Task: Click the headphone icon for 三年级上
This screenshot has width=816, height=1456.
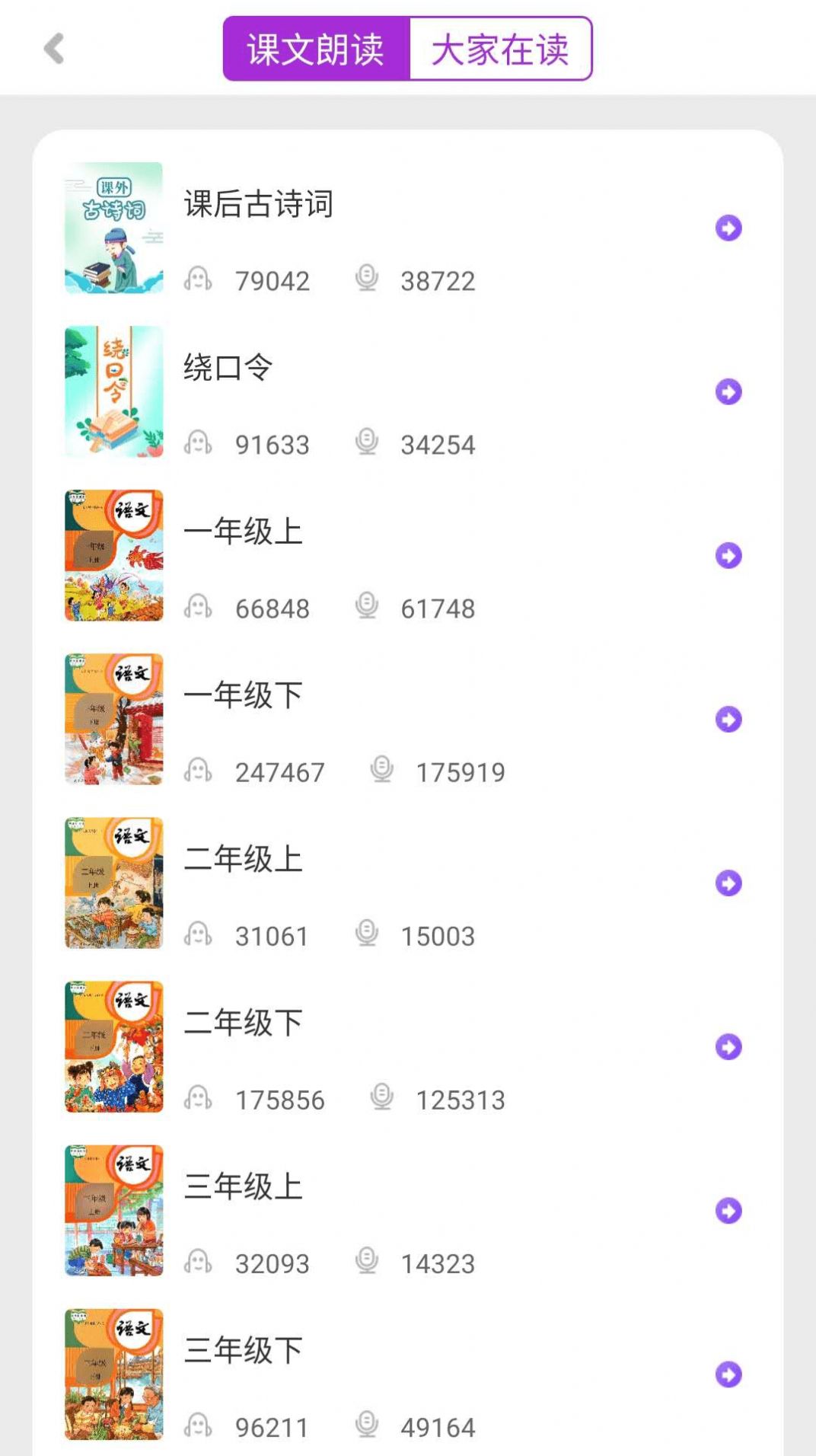Action: (x=199, y=1263)
